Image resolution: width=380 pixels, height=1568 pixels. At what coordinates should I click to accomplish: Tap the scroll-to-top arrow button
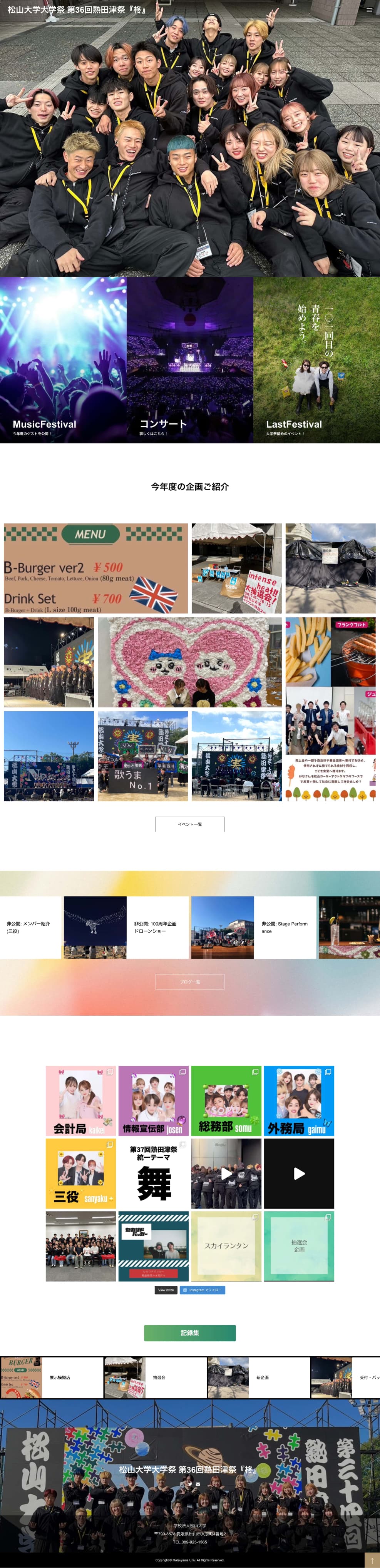pyautogui.click(x=372, y=1560)
